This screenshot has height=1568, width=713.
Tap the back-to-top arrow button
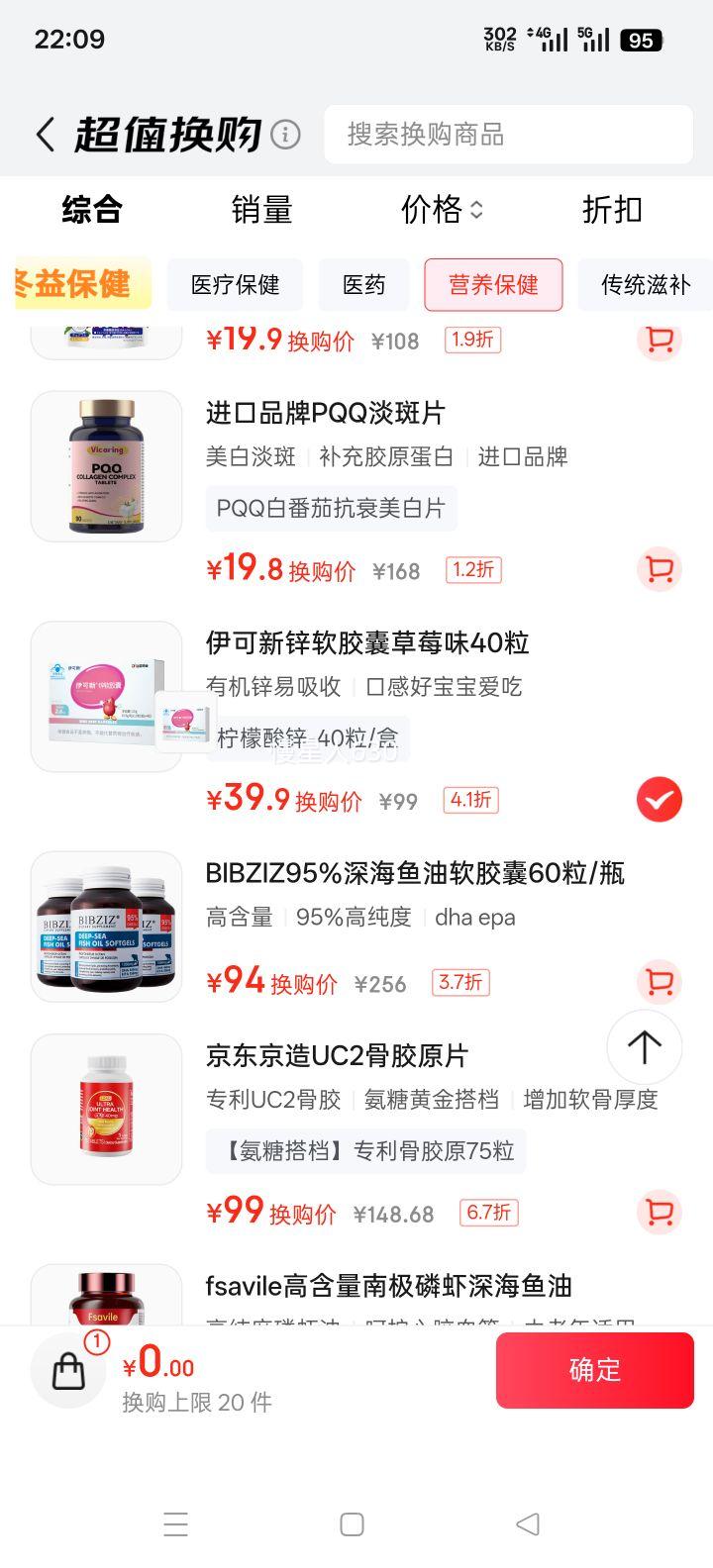[645, 1047]
